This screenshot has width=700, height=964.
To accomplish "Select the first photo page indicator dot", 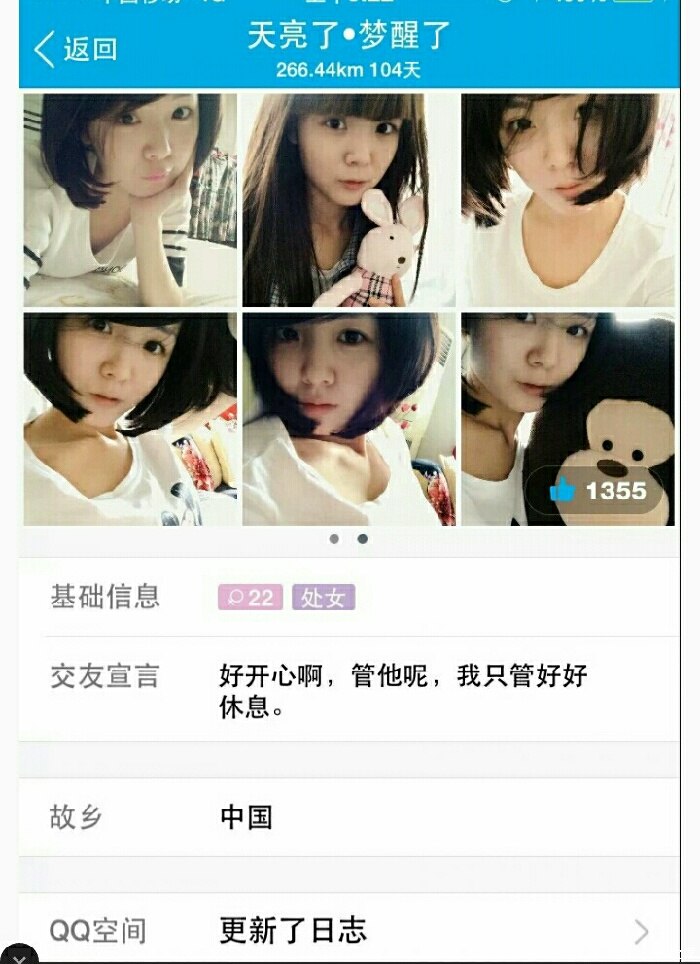I will pos(334,539).
